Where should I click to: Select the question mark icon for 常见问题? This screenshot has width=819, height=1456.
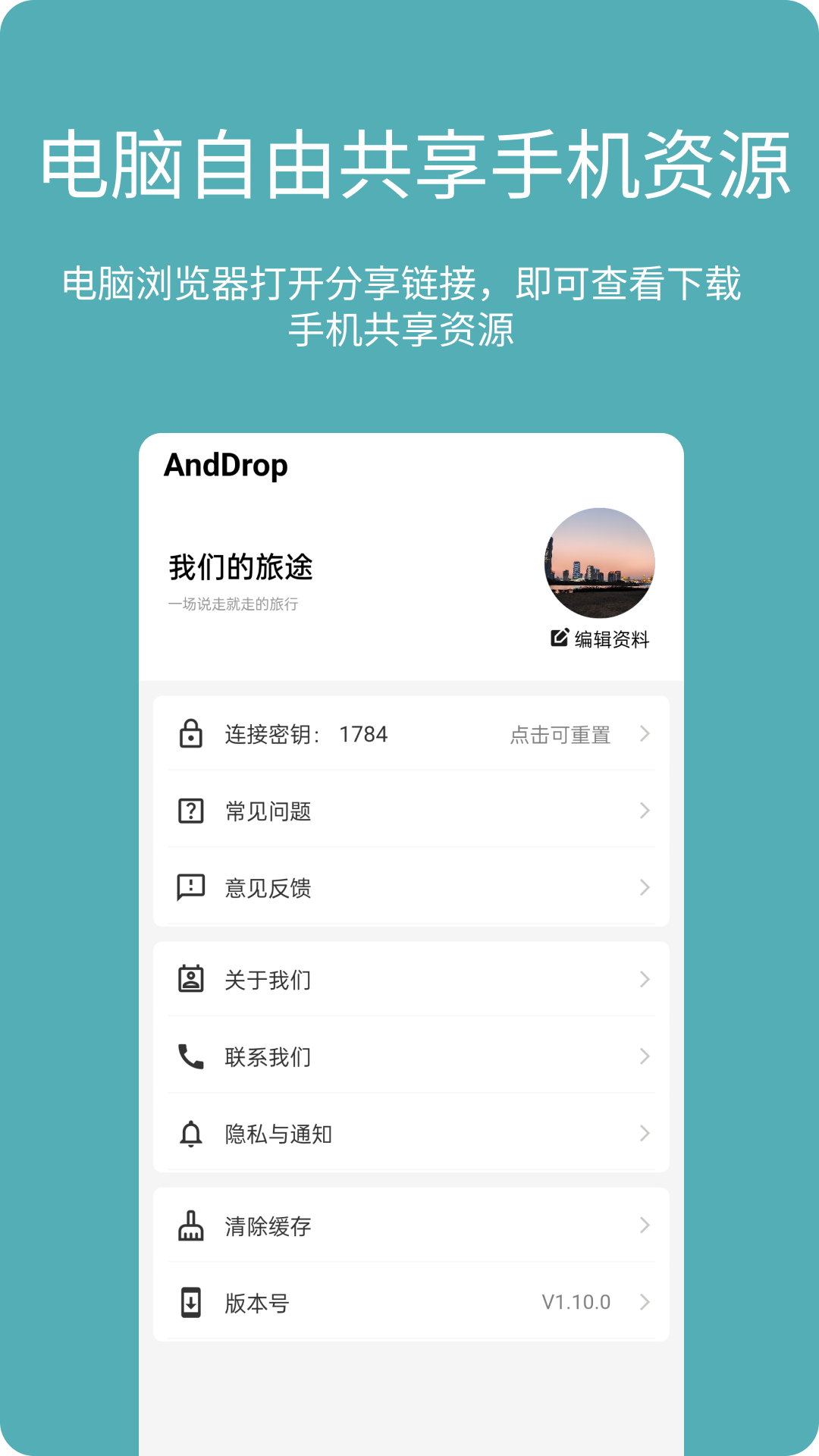190,811
